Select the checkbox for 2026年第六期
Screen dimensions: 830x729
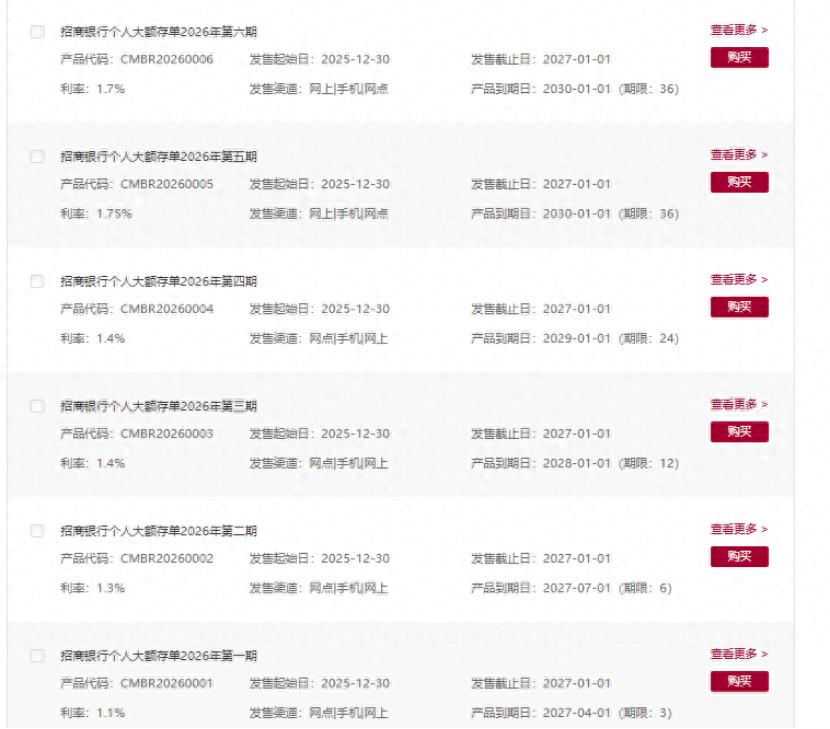click(38, 32)
